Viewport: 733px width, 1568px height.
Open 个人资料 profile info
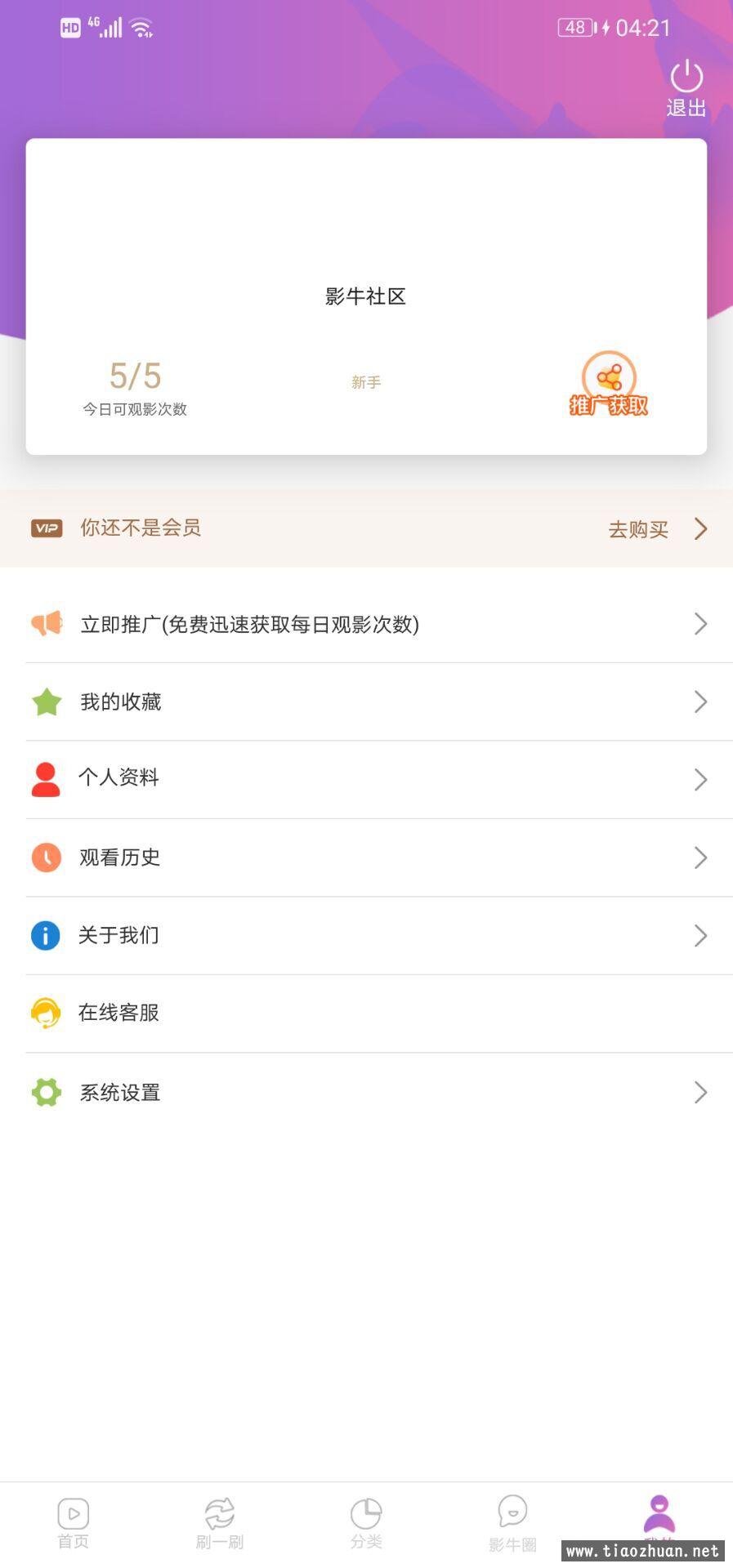[x=367, y=780]
